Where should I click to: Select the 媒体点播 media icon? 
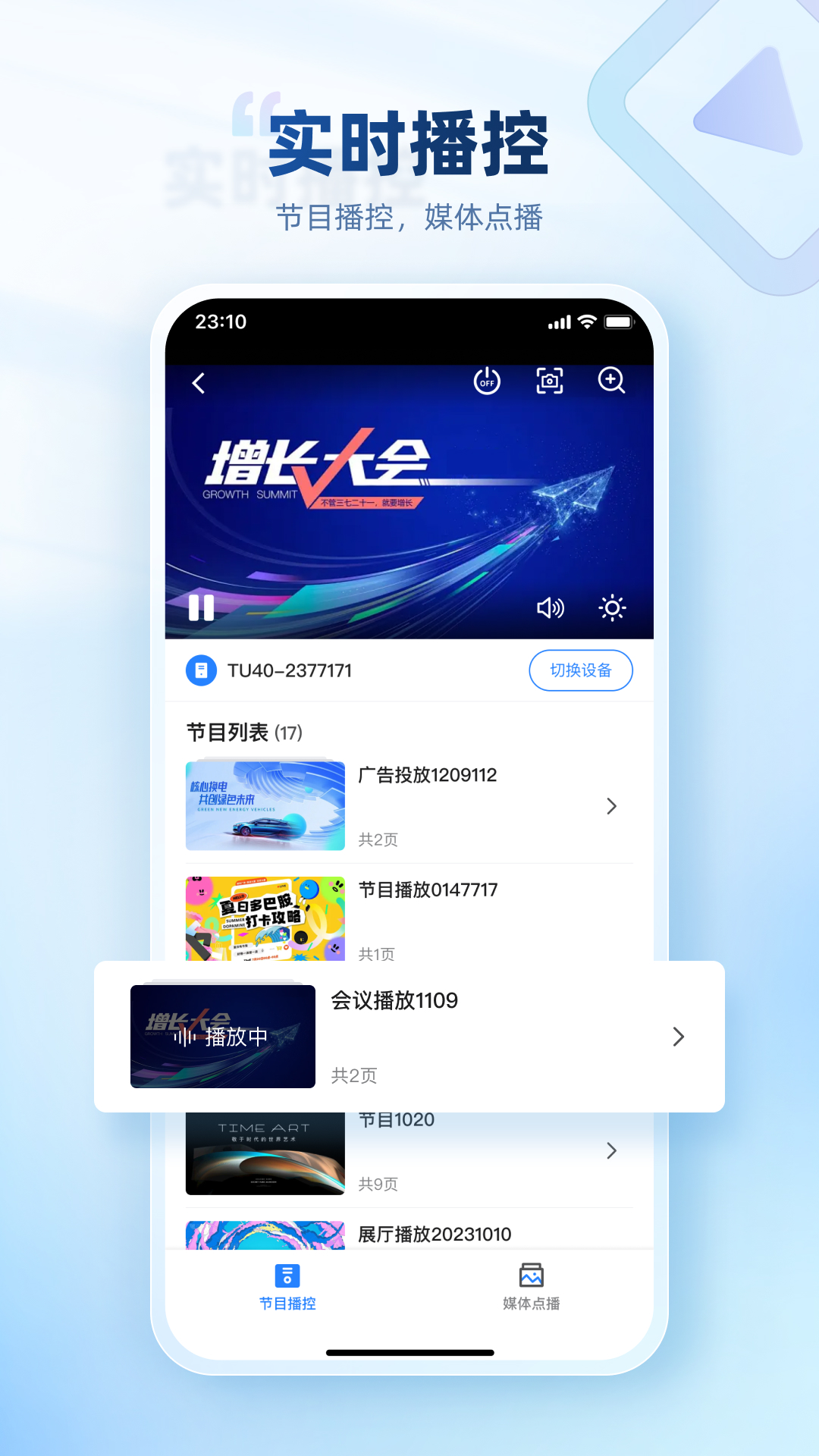pos(531,1276)
